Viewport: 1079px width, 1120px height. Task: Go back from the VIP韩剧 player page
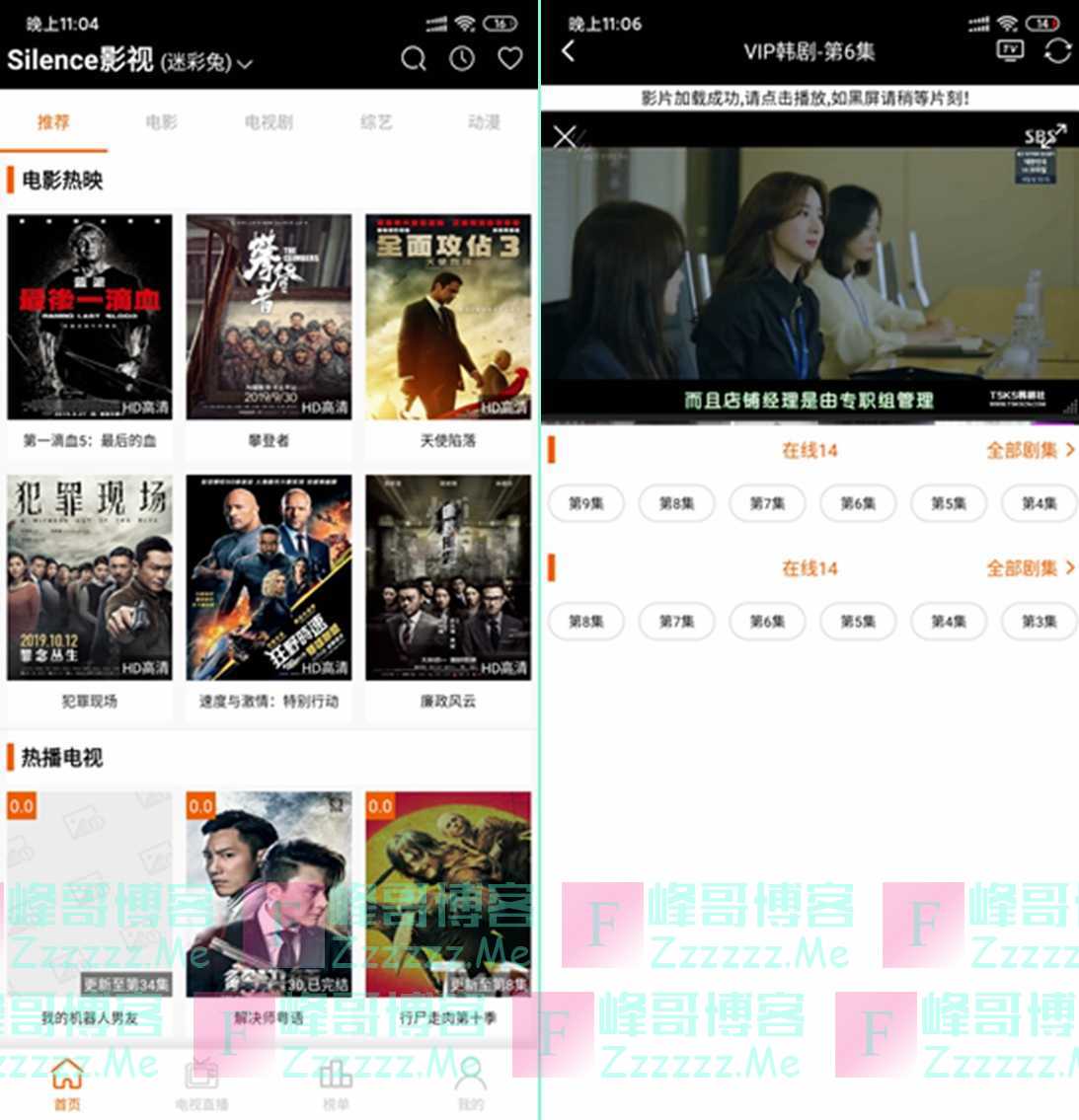point(569,51)
